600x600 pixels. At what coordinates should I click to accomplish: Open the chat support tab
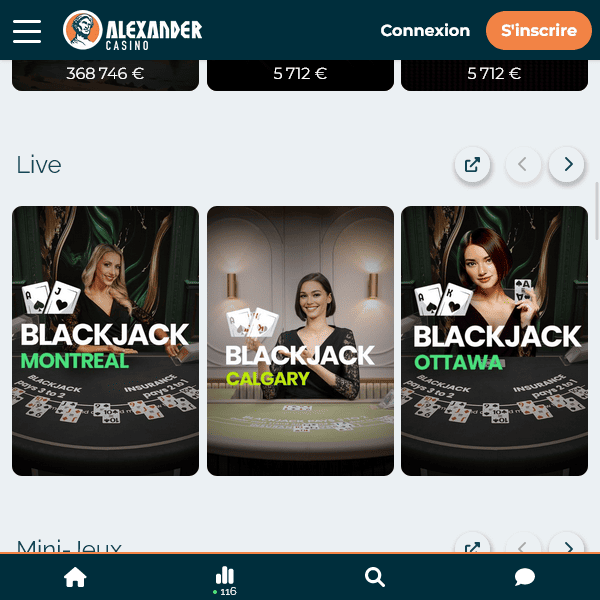pos(525,577)
